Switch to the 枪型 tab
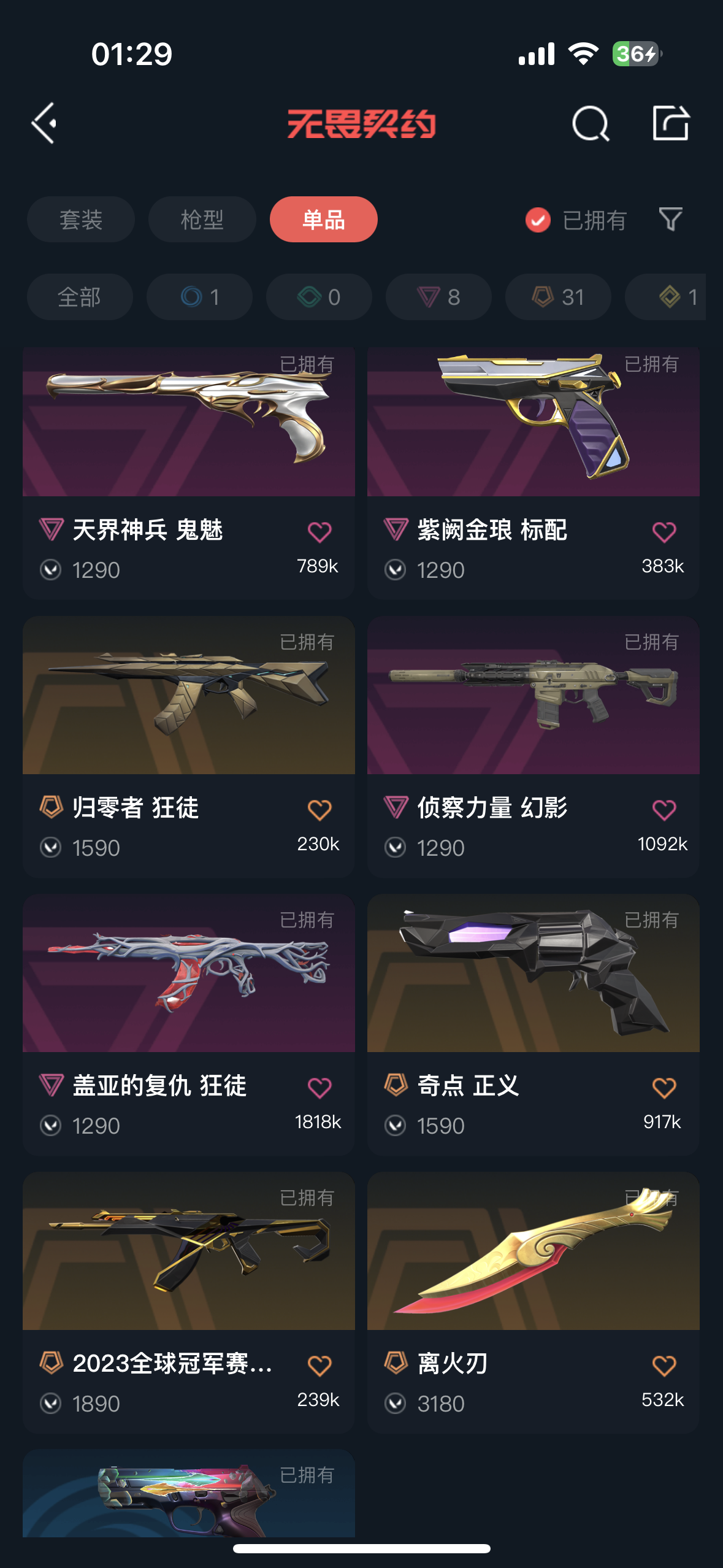The width and height of the screenshot is (723, 1568). point(202,220)
